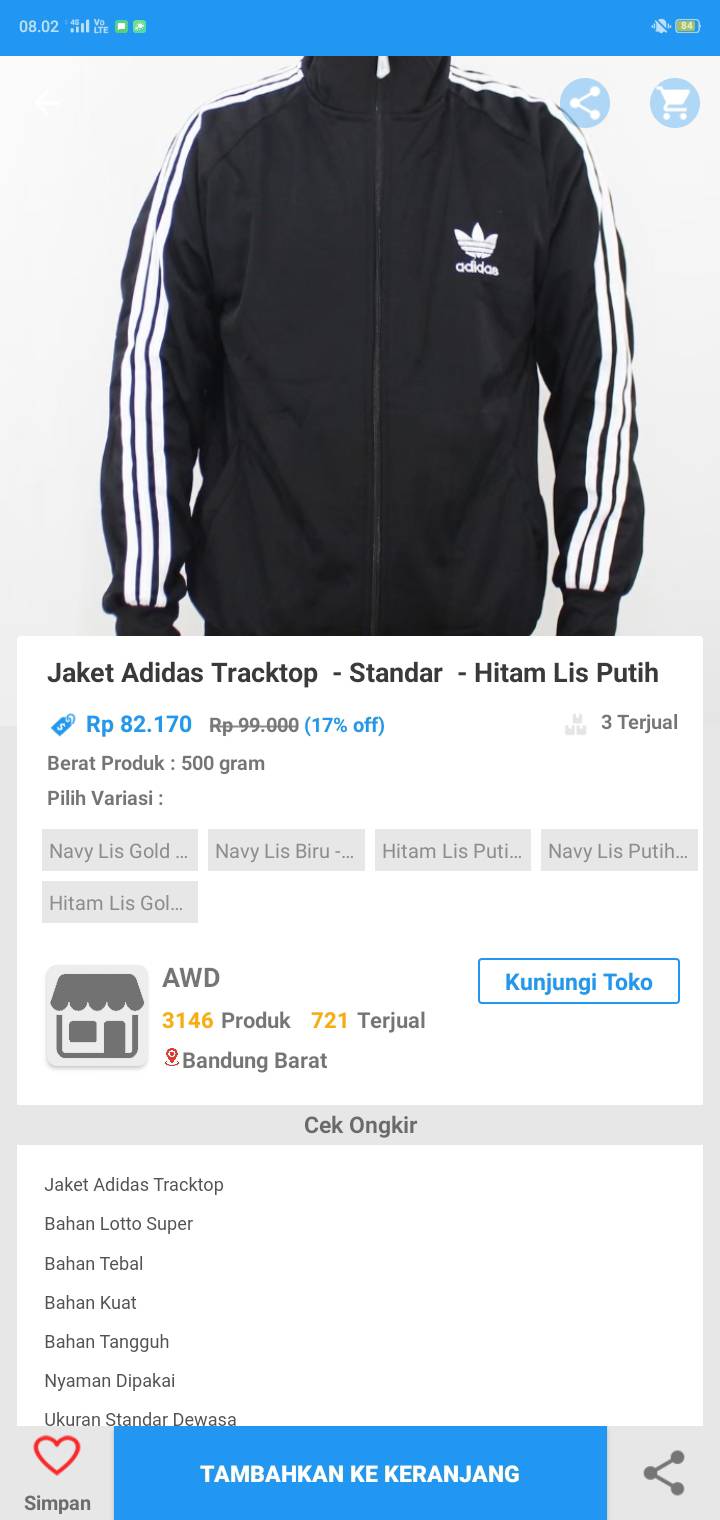Tap Tambahkan ke Keranjang button
This screenshot has height=1520, width=720.
tap(360, 1473)
